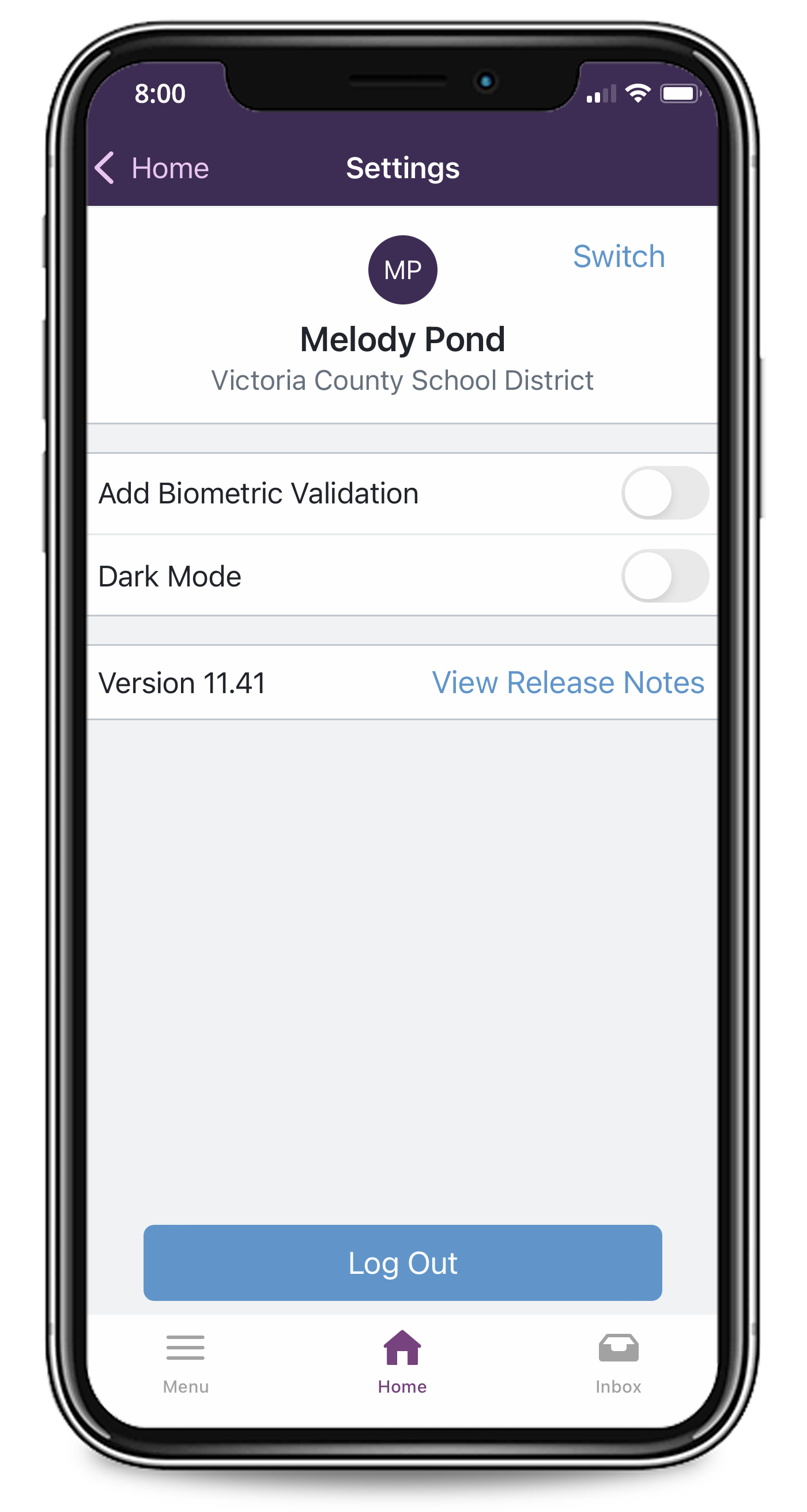Turn on Dark Mode
The height and width of the screenshot is (1512, 807).
click(x=665, y=576)
